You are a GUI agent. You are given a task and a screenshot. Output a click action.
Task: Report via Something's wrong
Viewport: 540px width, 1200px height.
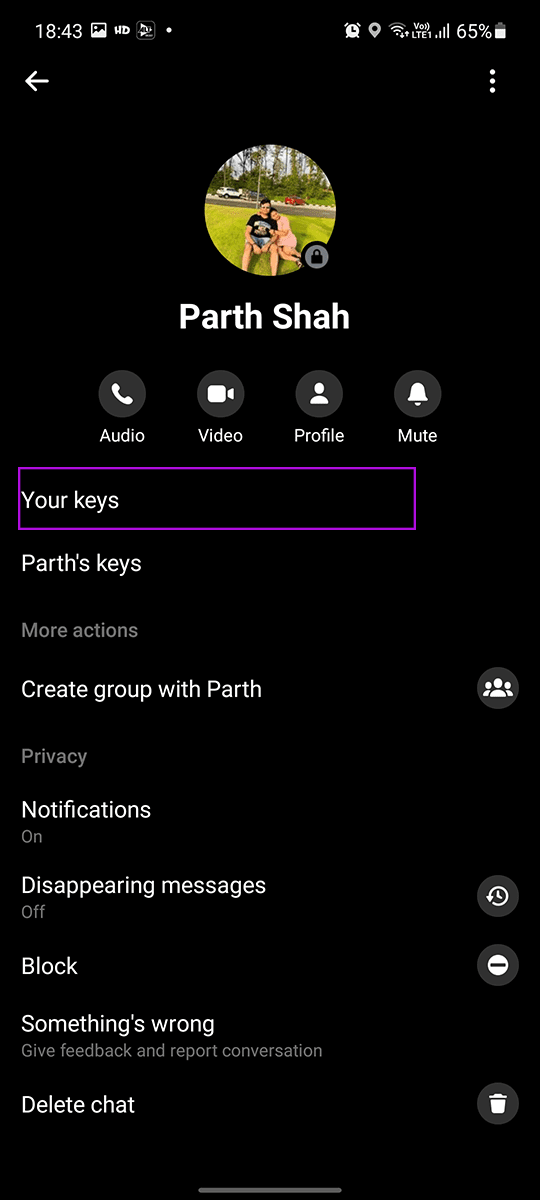click(x=270, y=1036)
